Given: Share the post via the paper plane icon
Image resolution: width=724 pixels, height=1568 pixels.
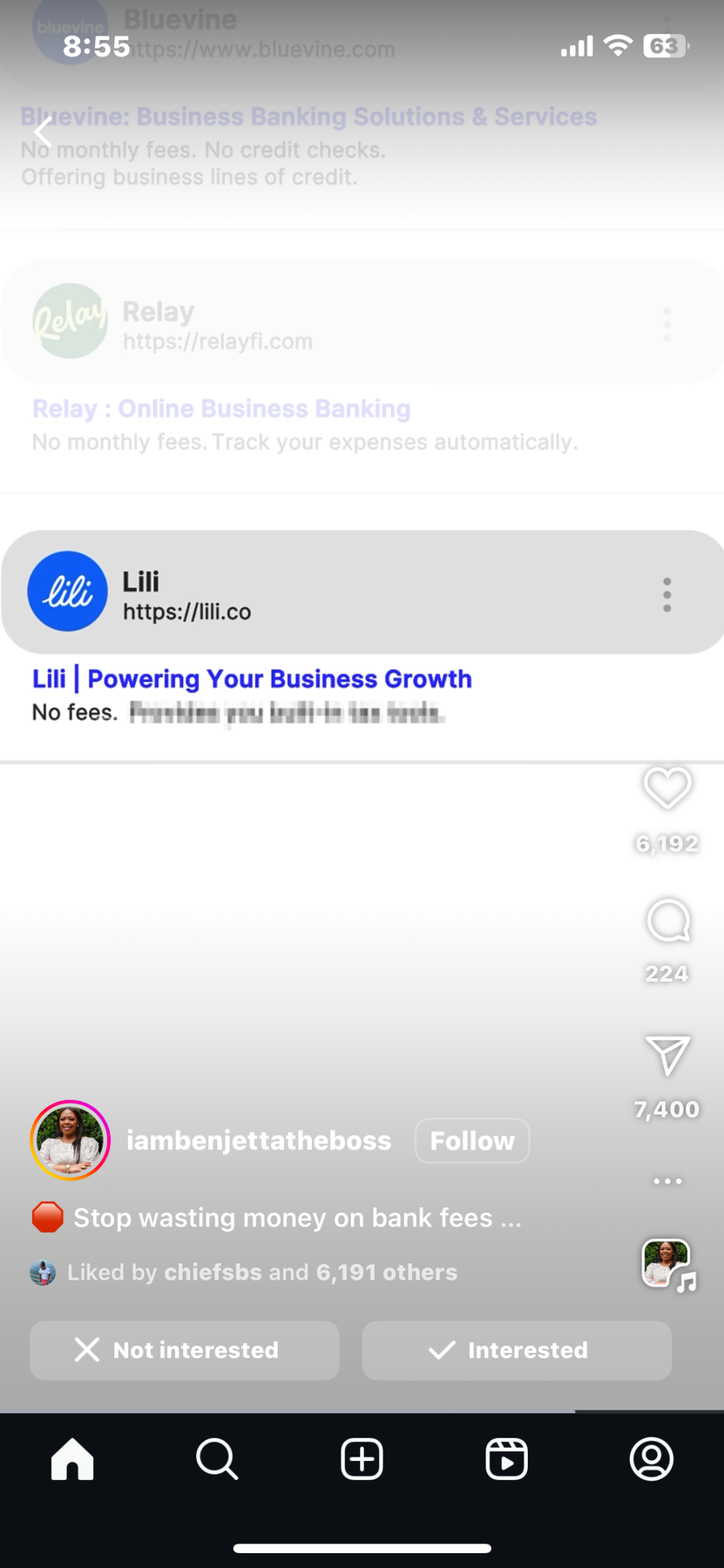Looking at the screenshot, I should click(x=666, y=1056).
